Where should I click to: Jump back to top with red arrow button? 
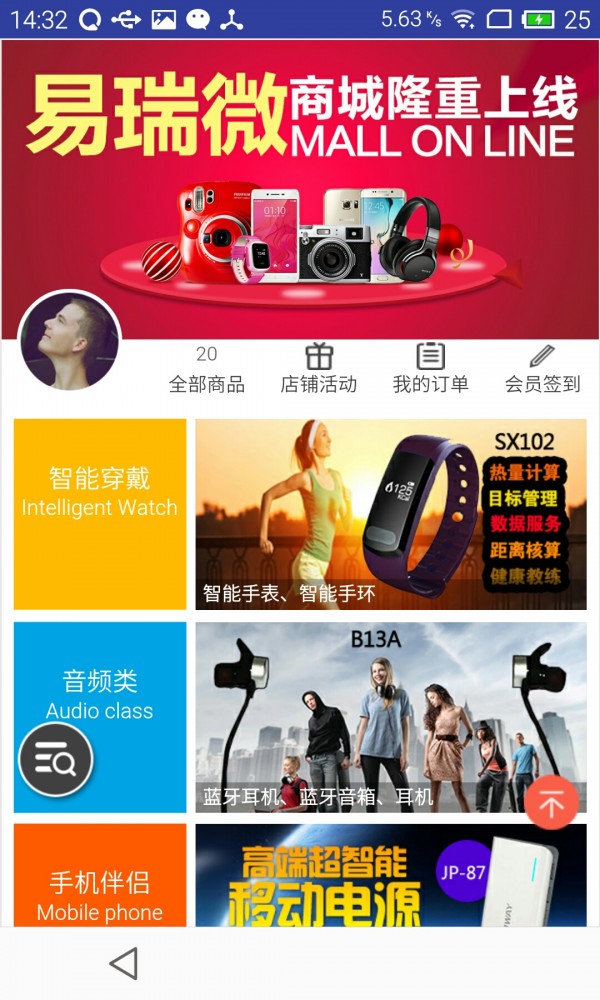coord(551,802)
